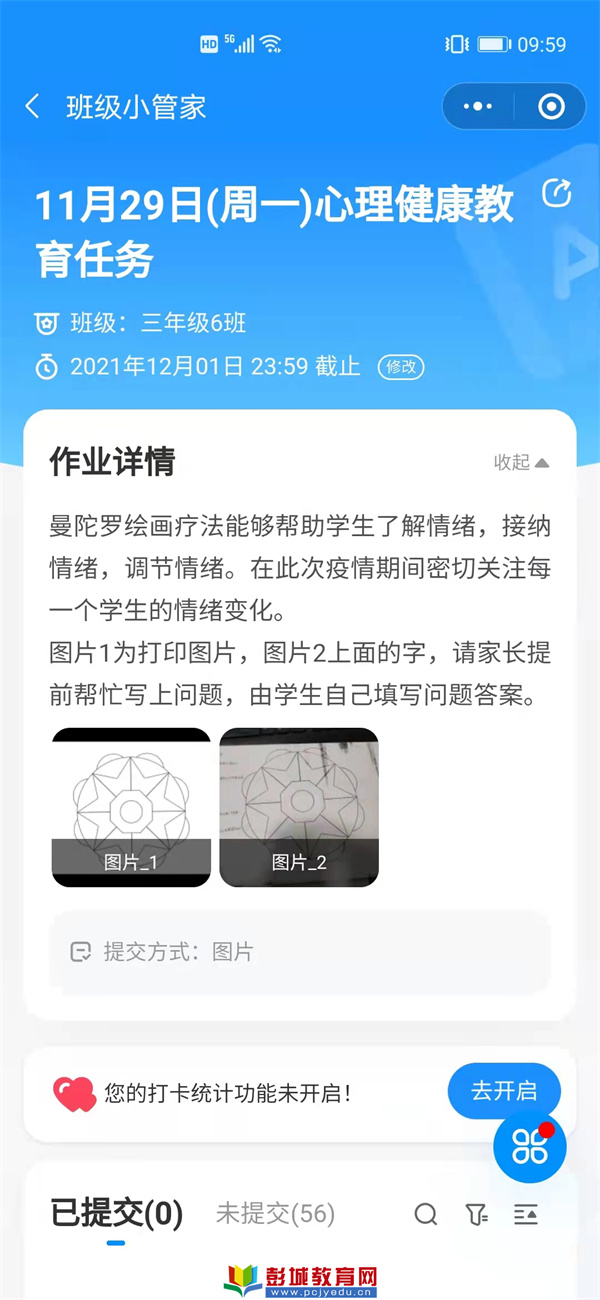Close the mini program with the circle icon

tap(551, 107)
